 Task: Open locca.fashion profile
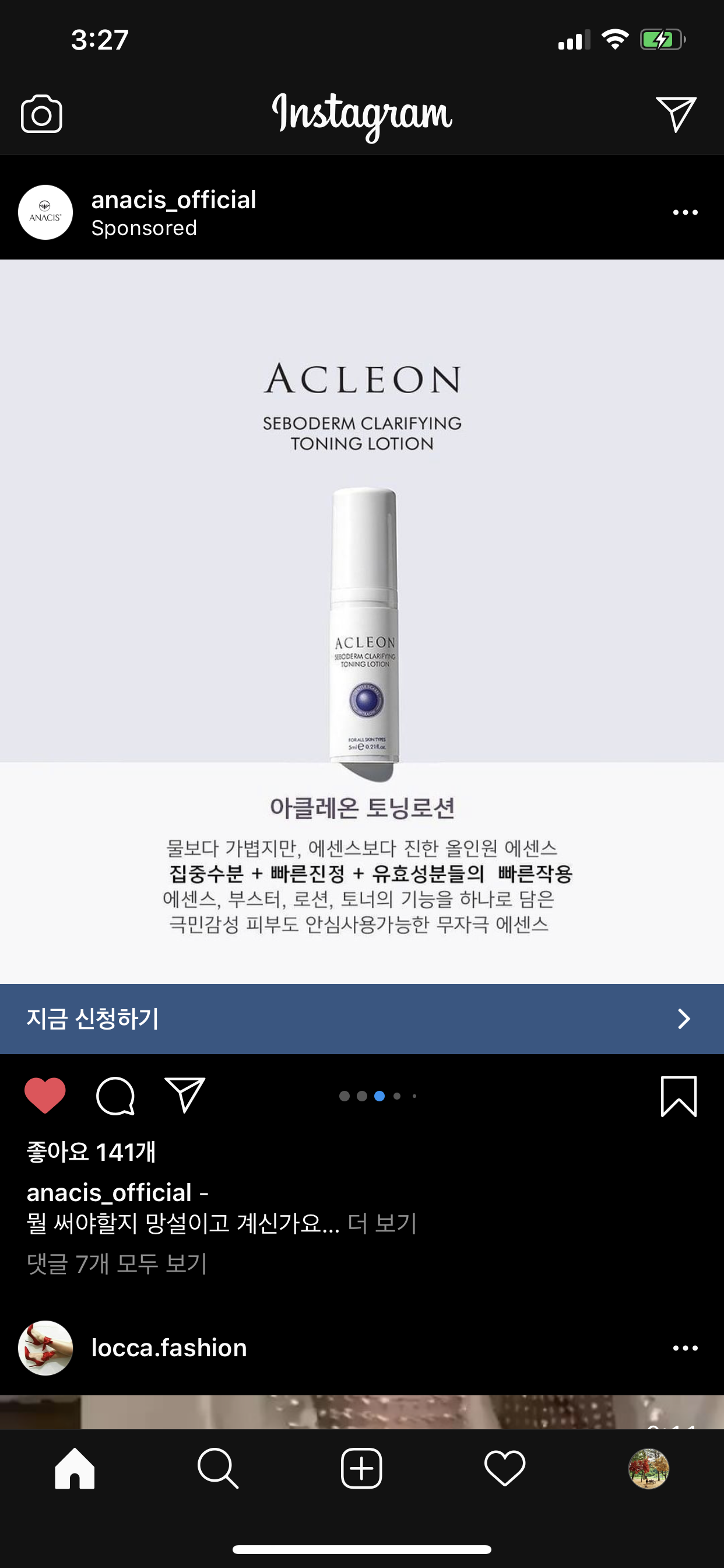tap(168, 1347)
